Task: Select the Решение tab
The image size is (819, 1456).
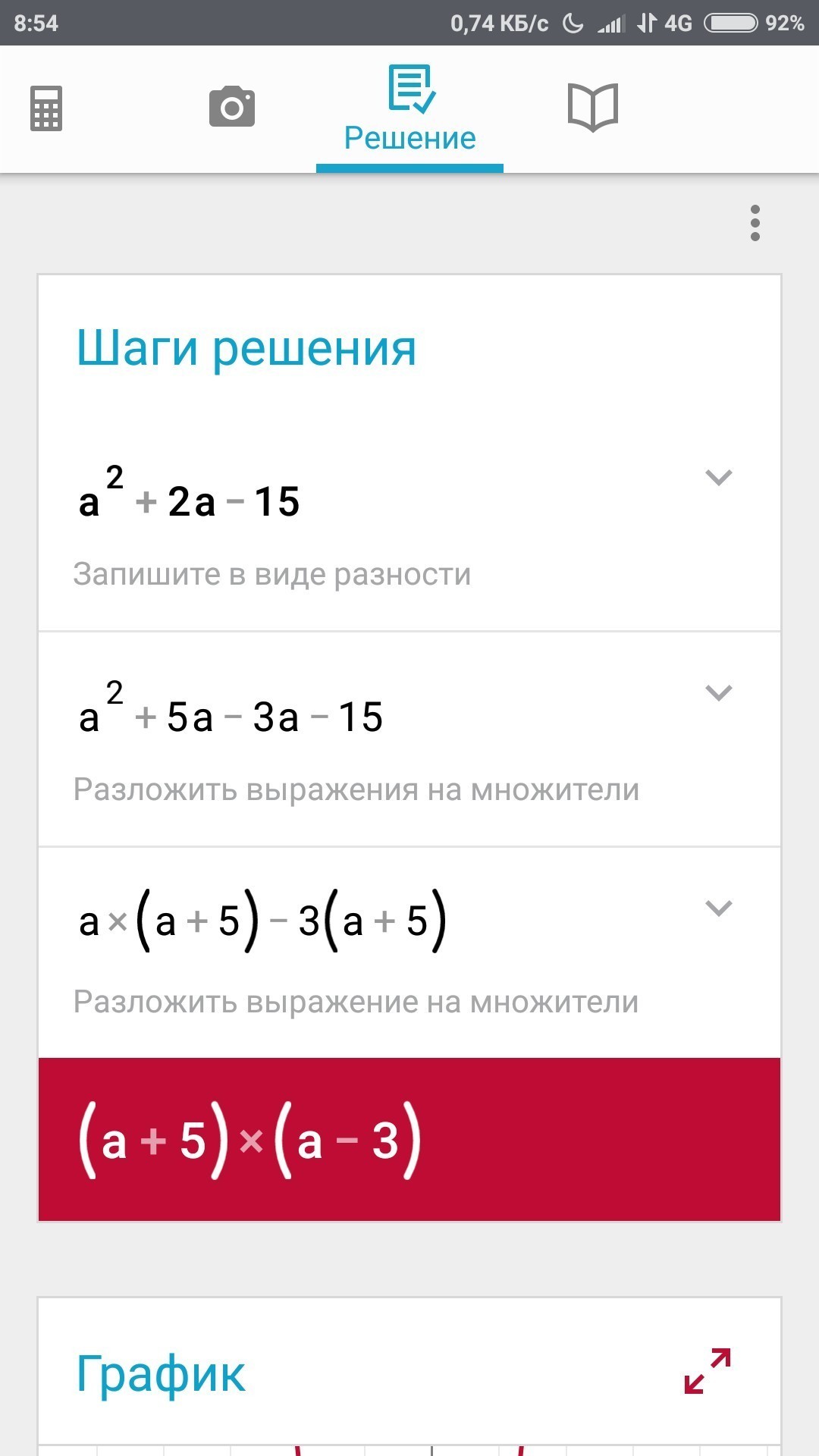Action: 409,110
